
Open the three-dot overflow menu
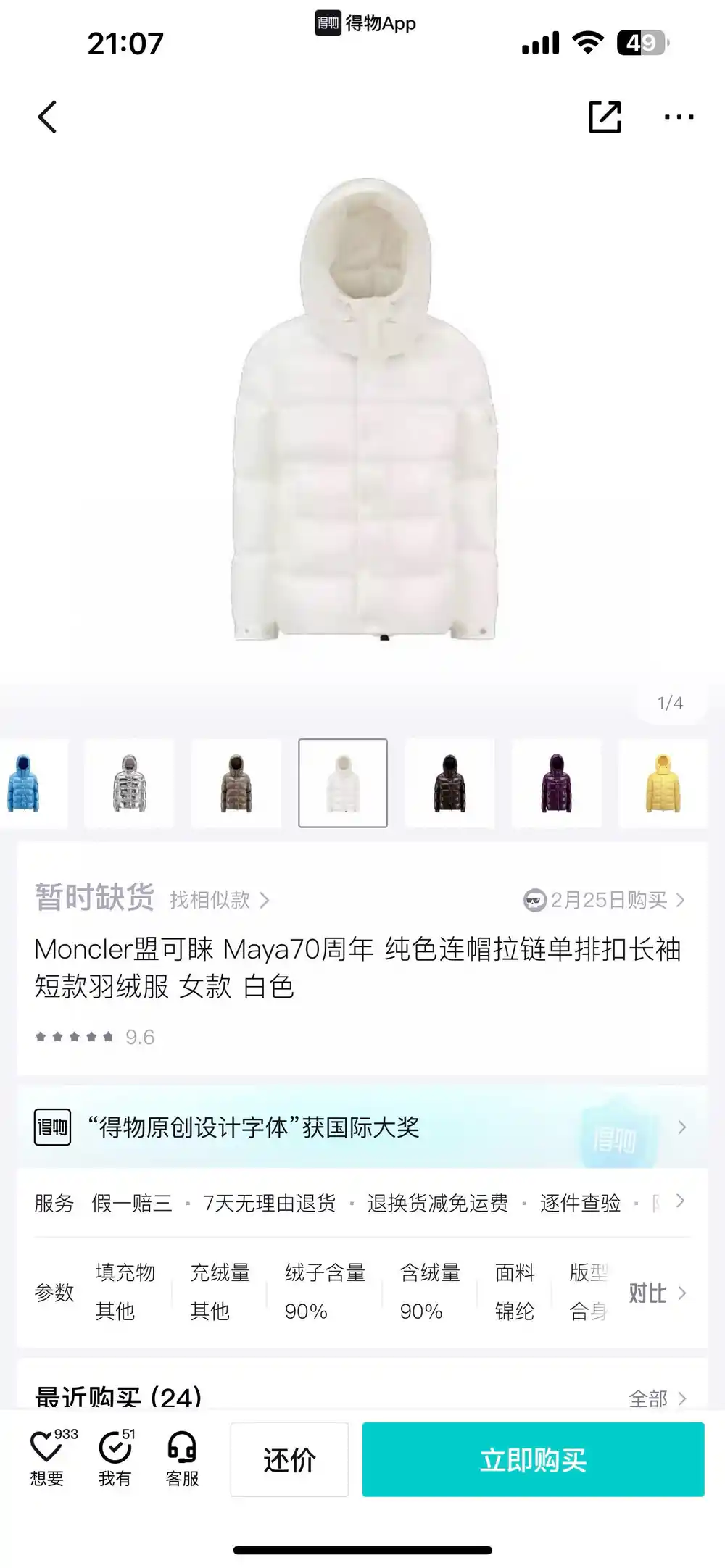click(679, 117)
